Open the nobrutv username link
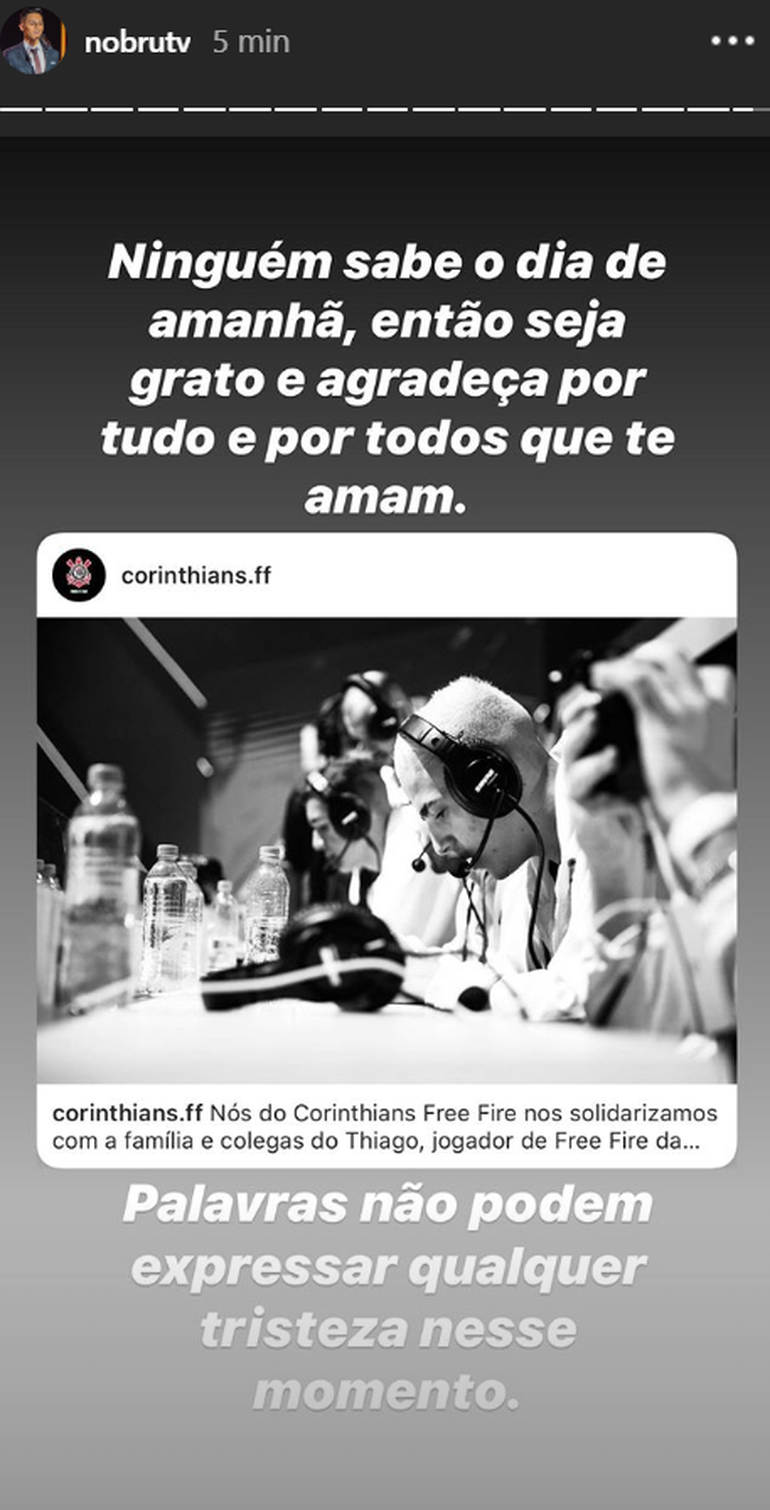This screenshot has width=770, height=1510. point(137,43)
